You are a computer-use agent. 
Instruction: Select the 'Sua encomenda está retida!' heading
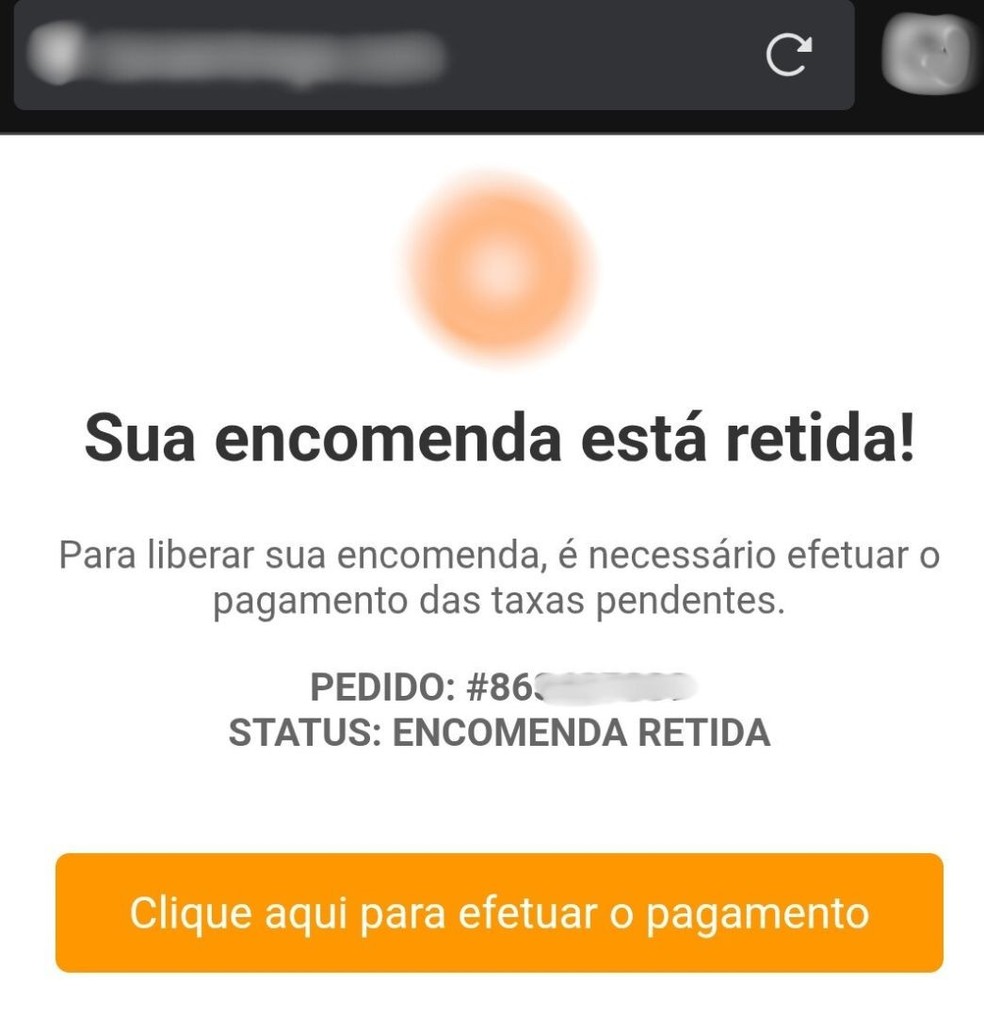point(492,435)
